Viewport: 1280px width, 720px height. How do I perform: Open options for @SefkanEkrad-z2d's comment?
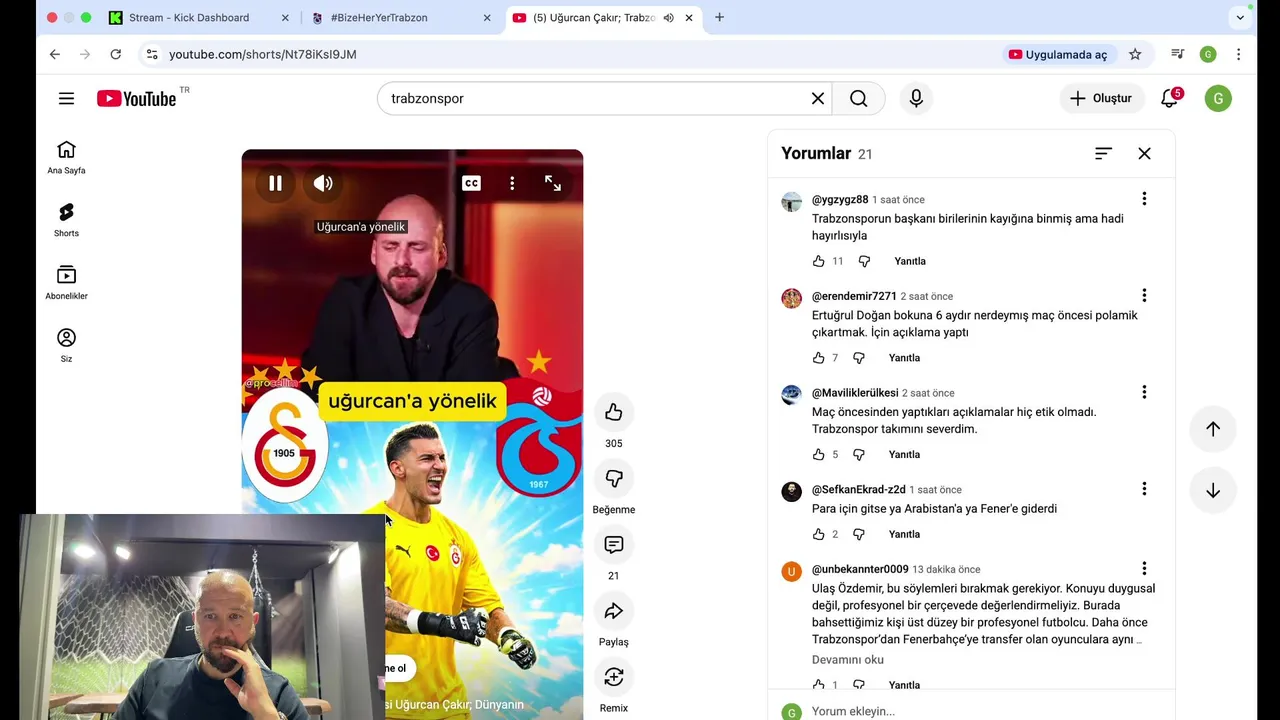pyautogui.click(x=1144, y=489)
